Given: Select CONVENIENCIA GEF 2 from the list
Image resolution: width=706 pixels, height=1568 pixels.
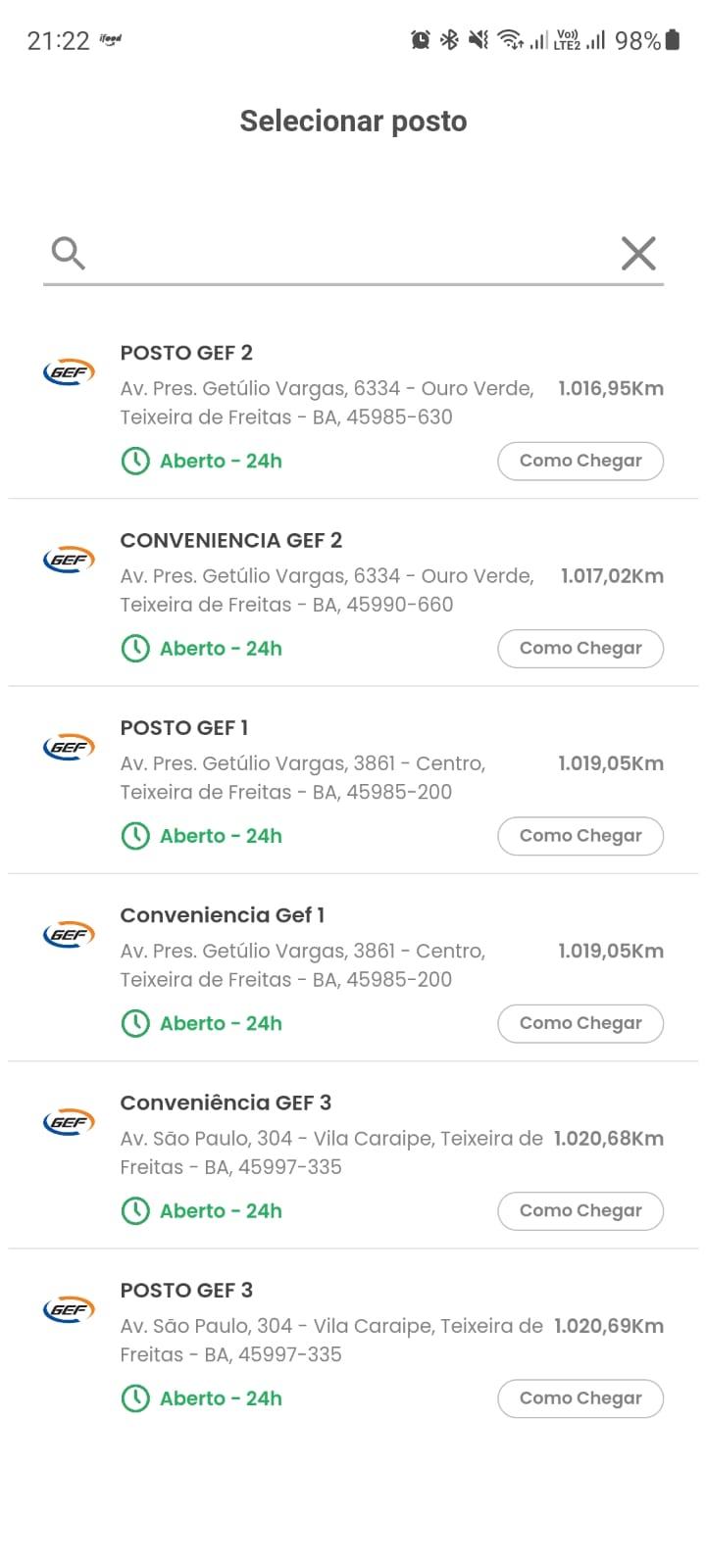Looking at the screenshot, I should [x=353, y=592].
